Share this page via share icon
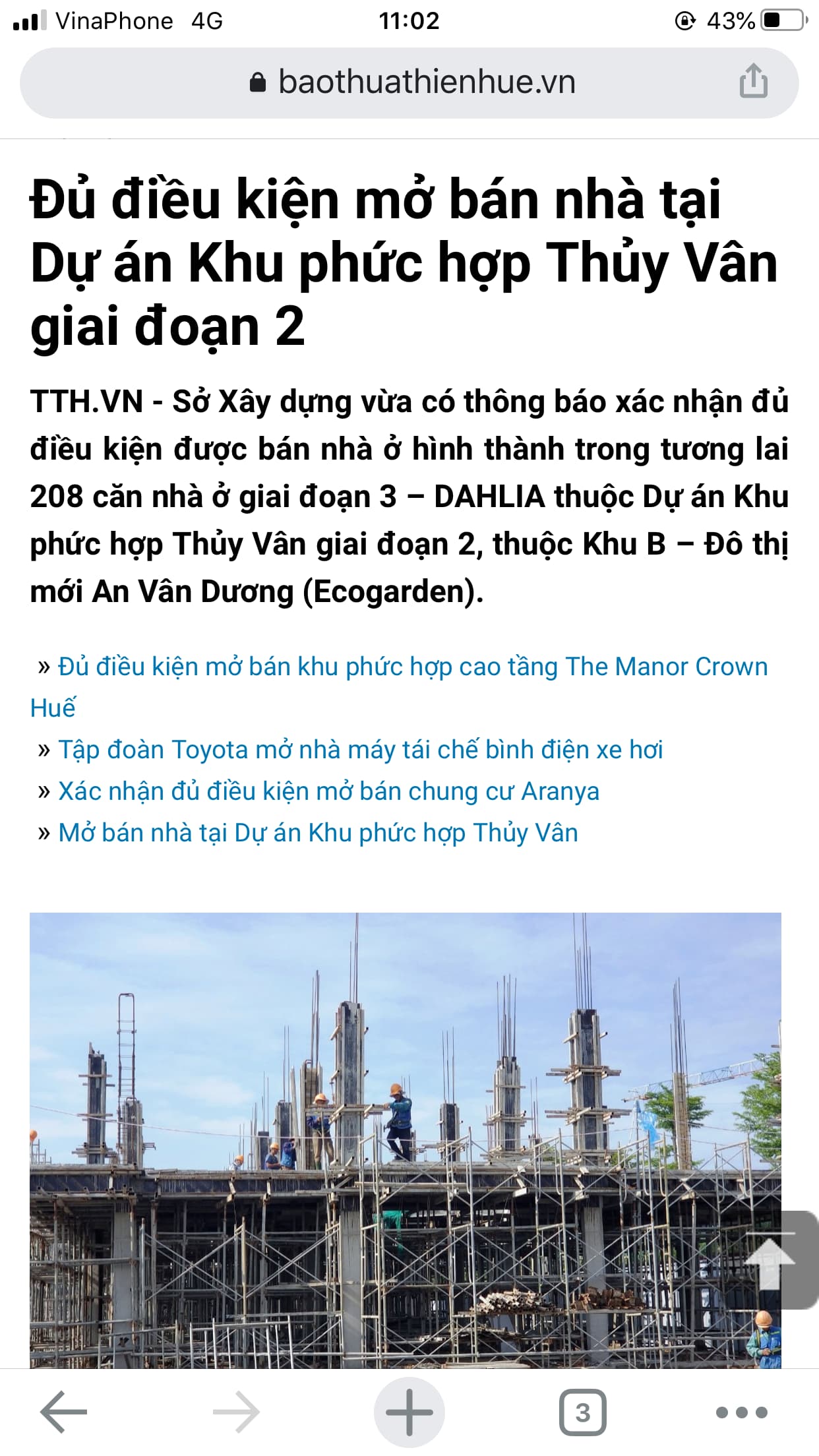This screenshot has height=1456, width=819. (x=752, y=82)
